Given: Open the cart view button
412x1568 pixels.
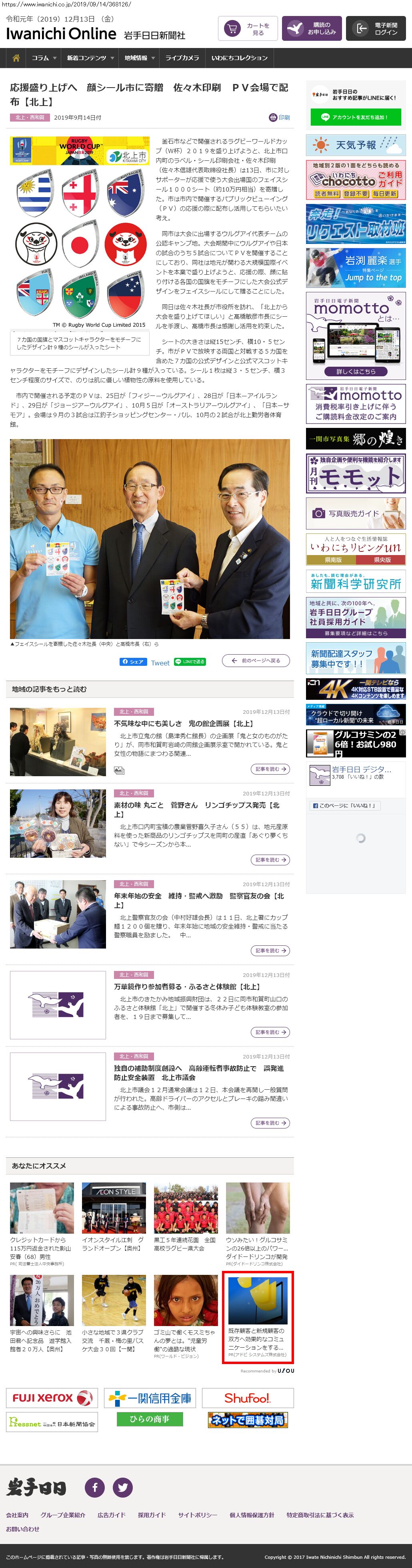Looking at the screenshot, I should pos(248,29).
